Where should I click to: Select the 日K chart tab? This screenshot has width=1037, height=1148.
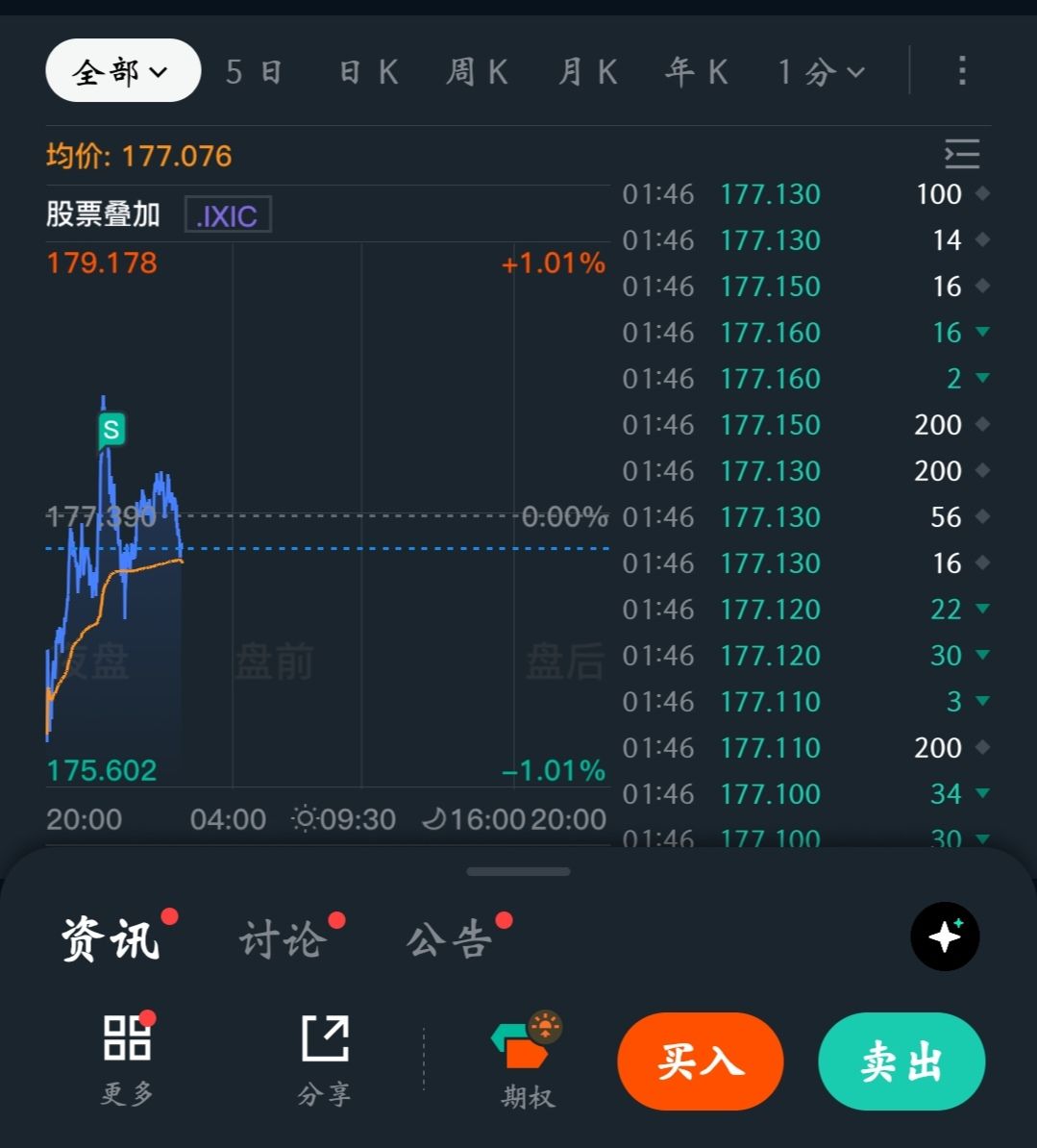[369, 72]
